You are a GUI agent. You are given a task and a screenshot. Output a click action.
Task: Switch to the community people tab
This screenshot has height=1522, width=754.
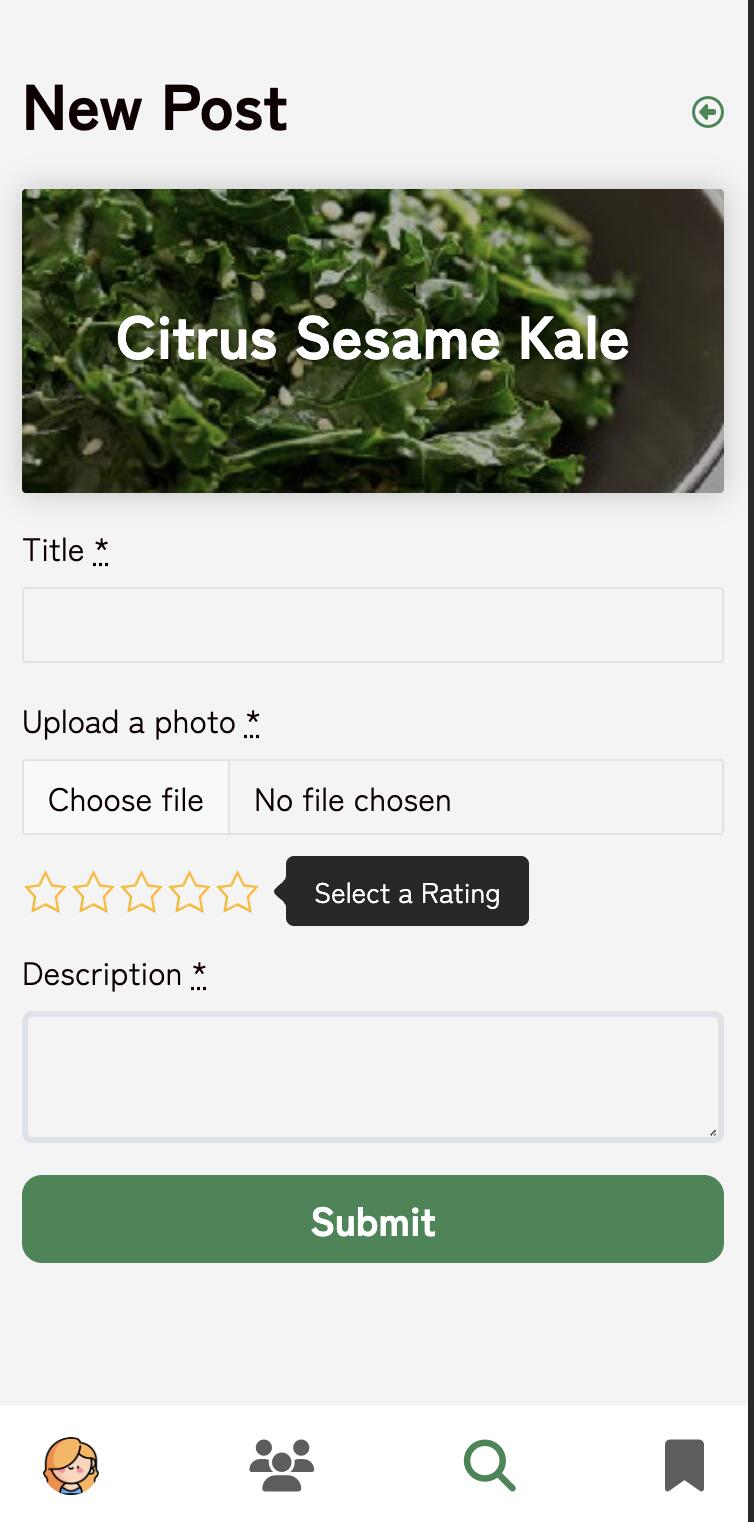click(281, 1465)
